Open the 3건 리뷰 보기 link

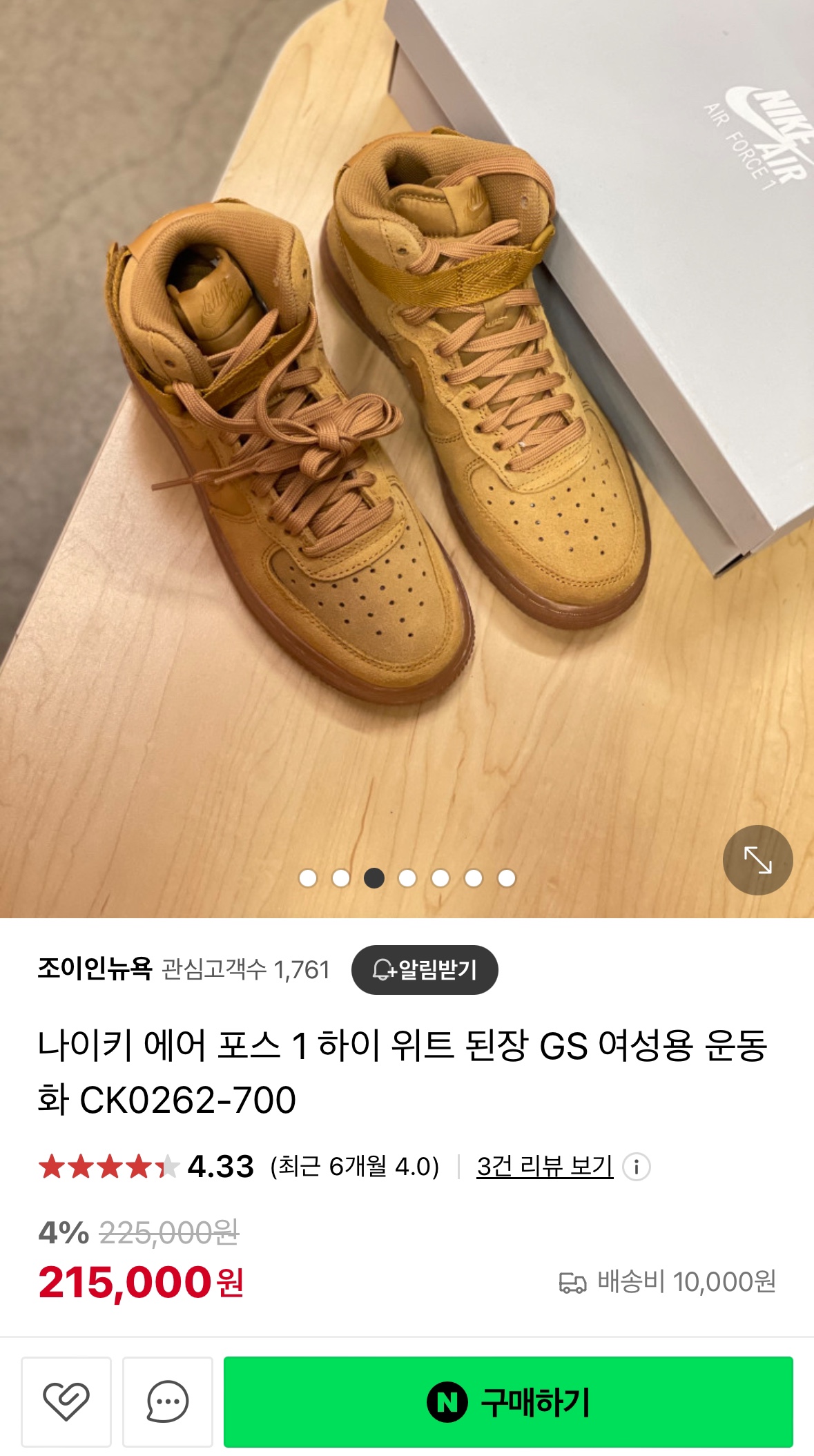click(545, 1167)
